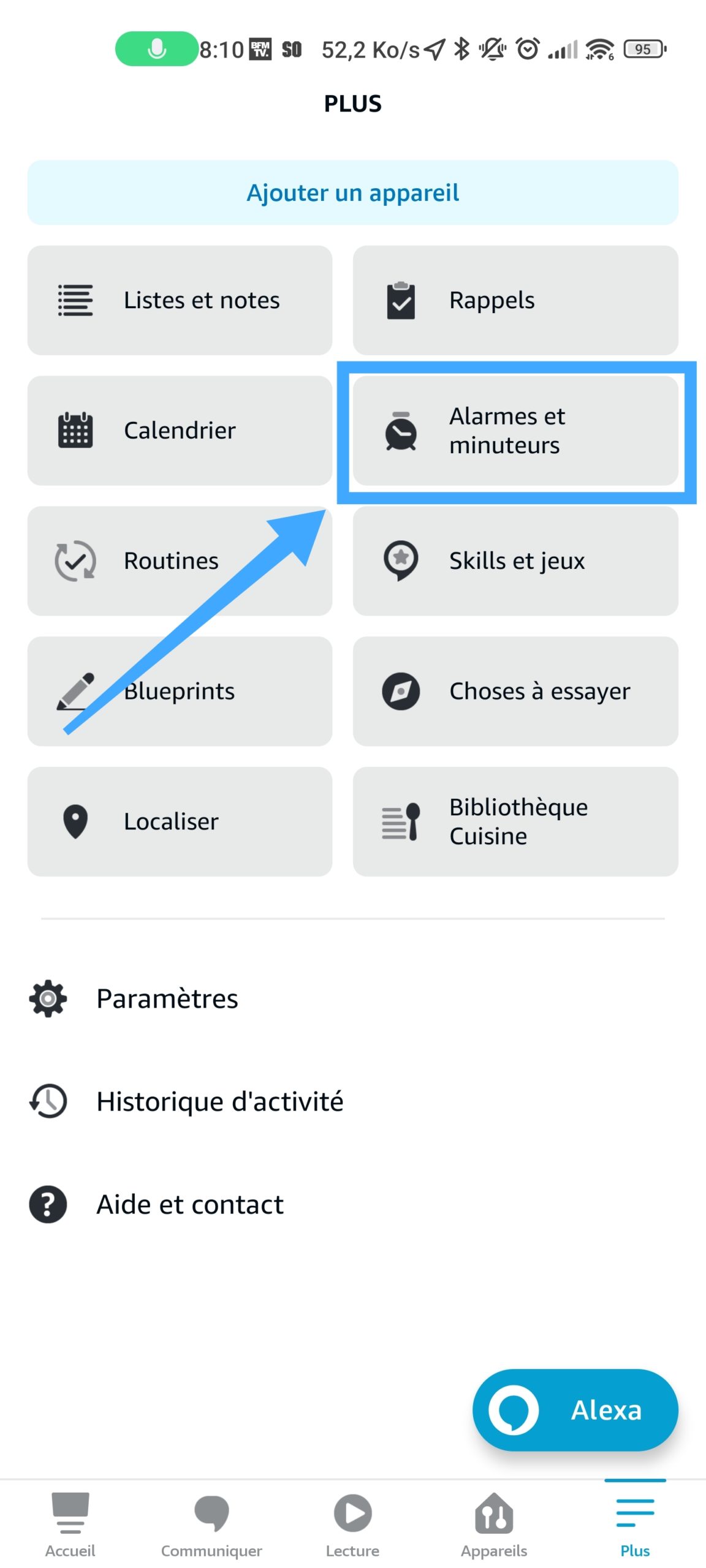Open the Rappels tile
The width and height of the screenshot is (706, 1568).
pos(515,300)
